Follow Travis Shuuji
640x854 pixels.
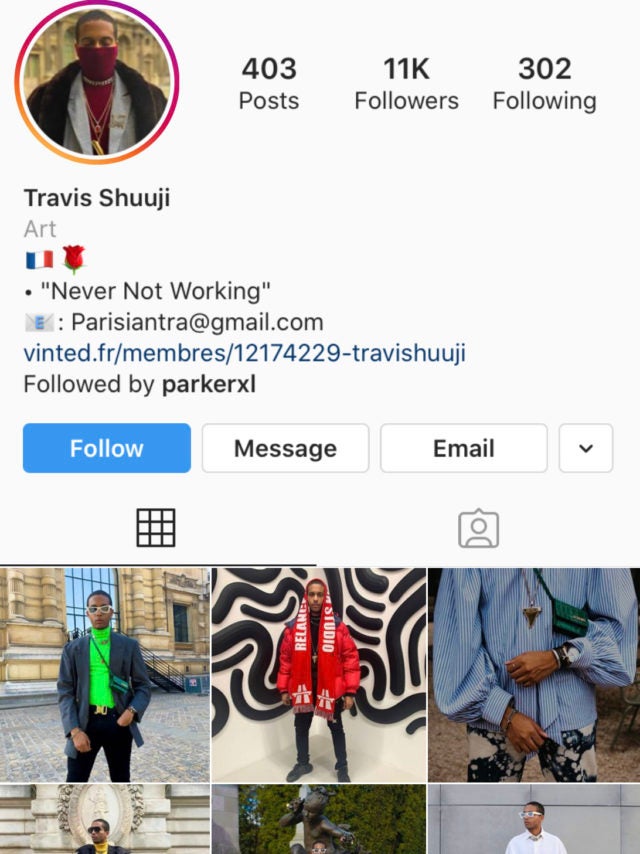click(106, 448)
